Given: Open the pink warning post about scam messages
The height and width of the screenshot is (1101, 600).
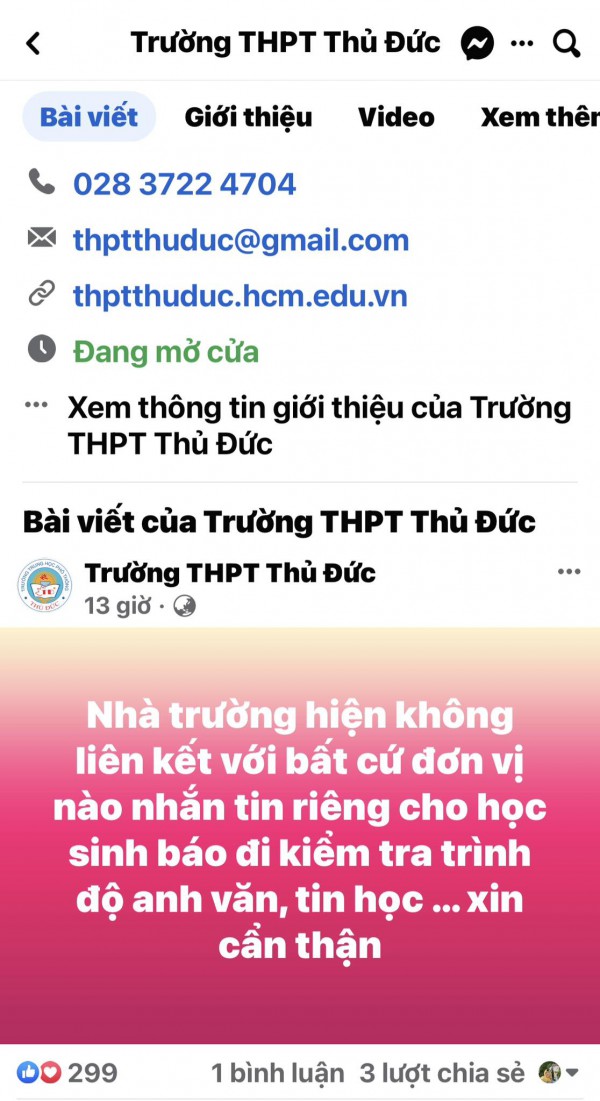Looking at the screenshot, I should 300,830.
